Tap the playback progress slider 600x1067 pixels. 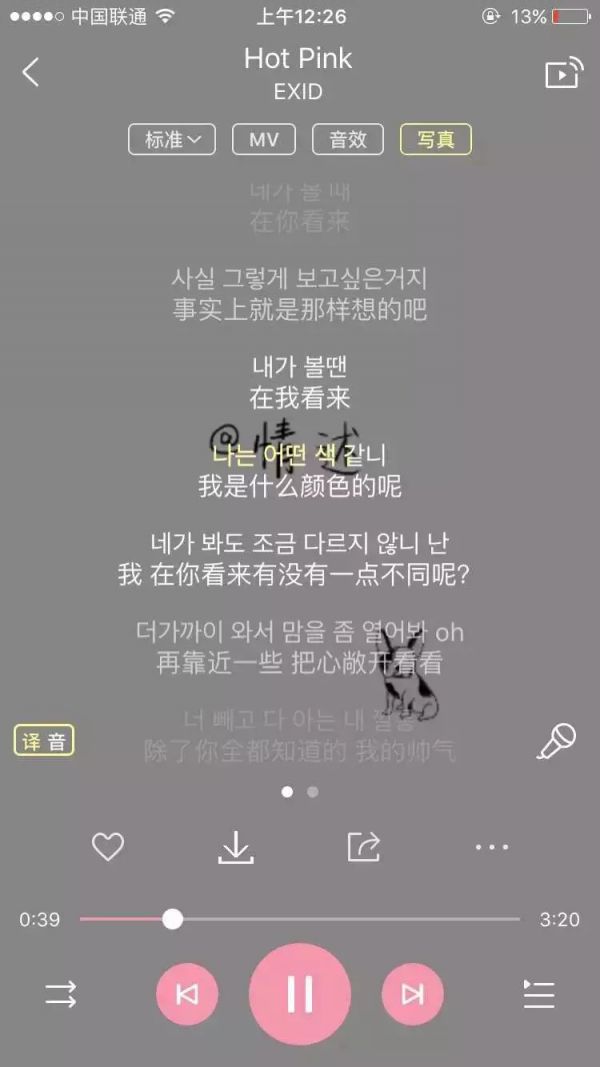(x=173, y=919)
